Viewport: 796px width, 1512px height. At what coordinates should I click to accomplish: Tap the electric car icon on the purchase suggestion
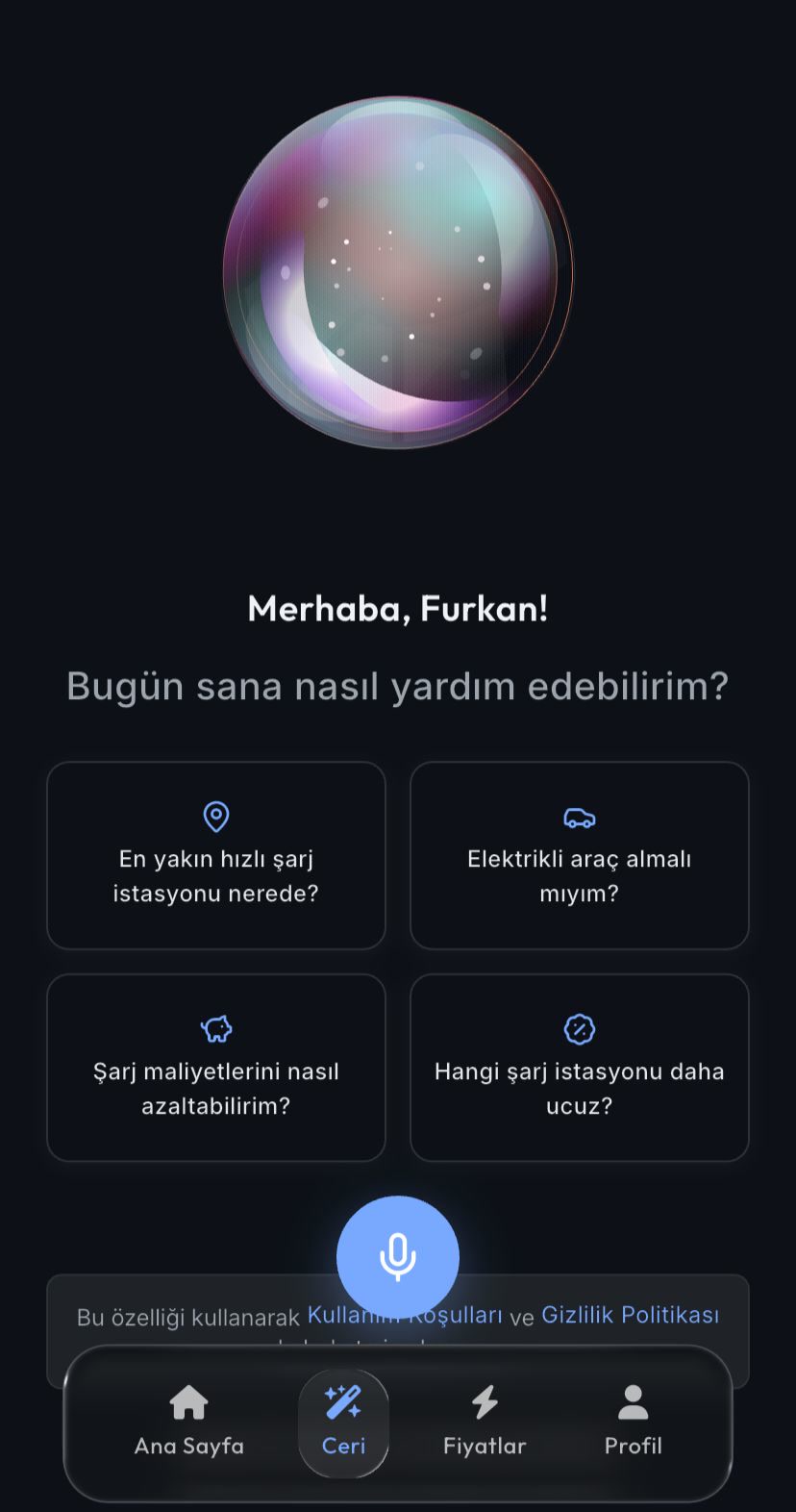coord(579,818)
